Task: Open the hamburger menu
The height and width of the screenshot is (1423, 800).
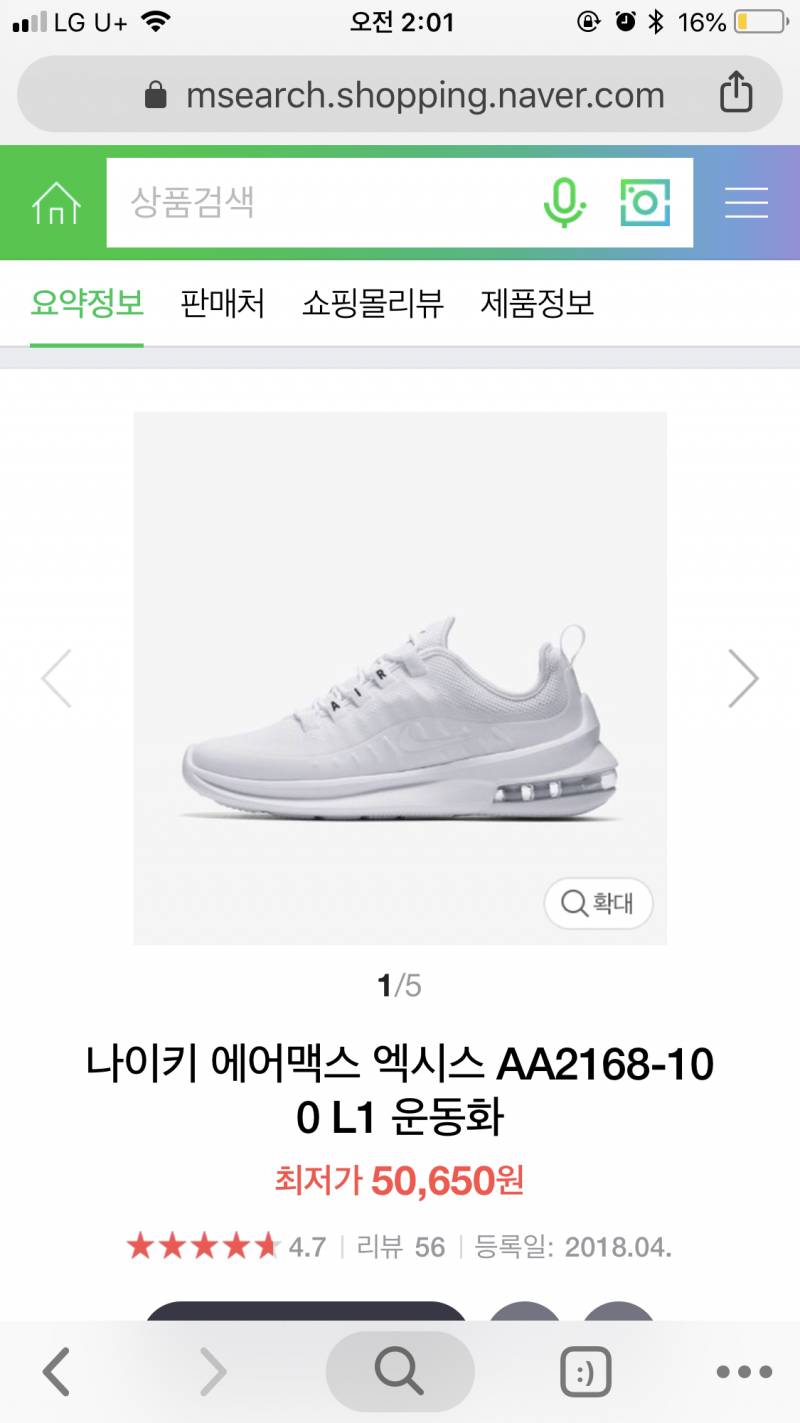Action: 746,203
